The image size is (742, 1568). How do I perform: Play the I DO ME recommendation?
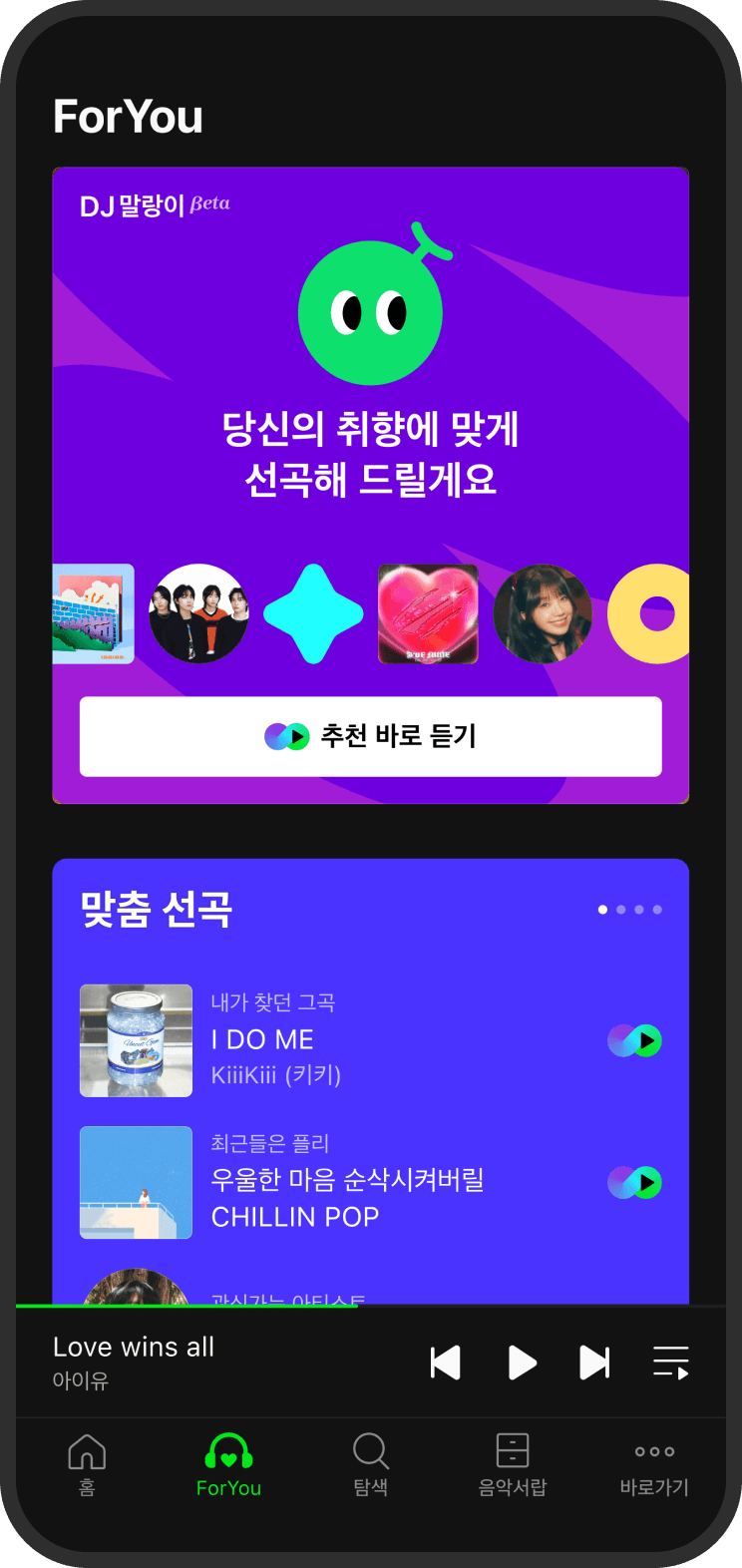coord(634,1040)
